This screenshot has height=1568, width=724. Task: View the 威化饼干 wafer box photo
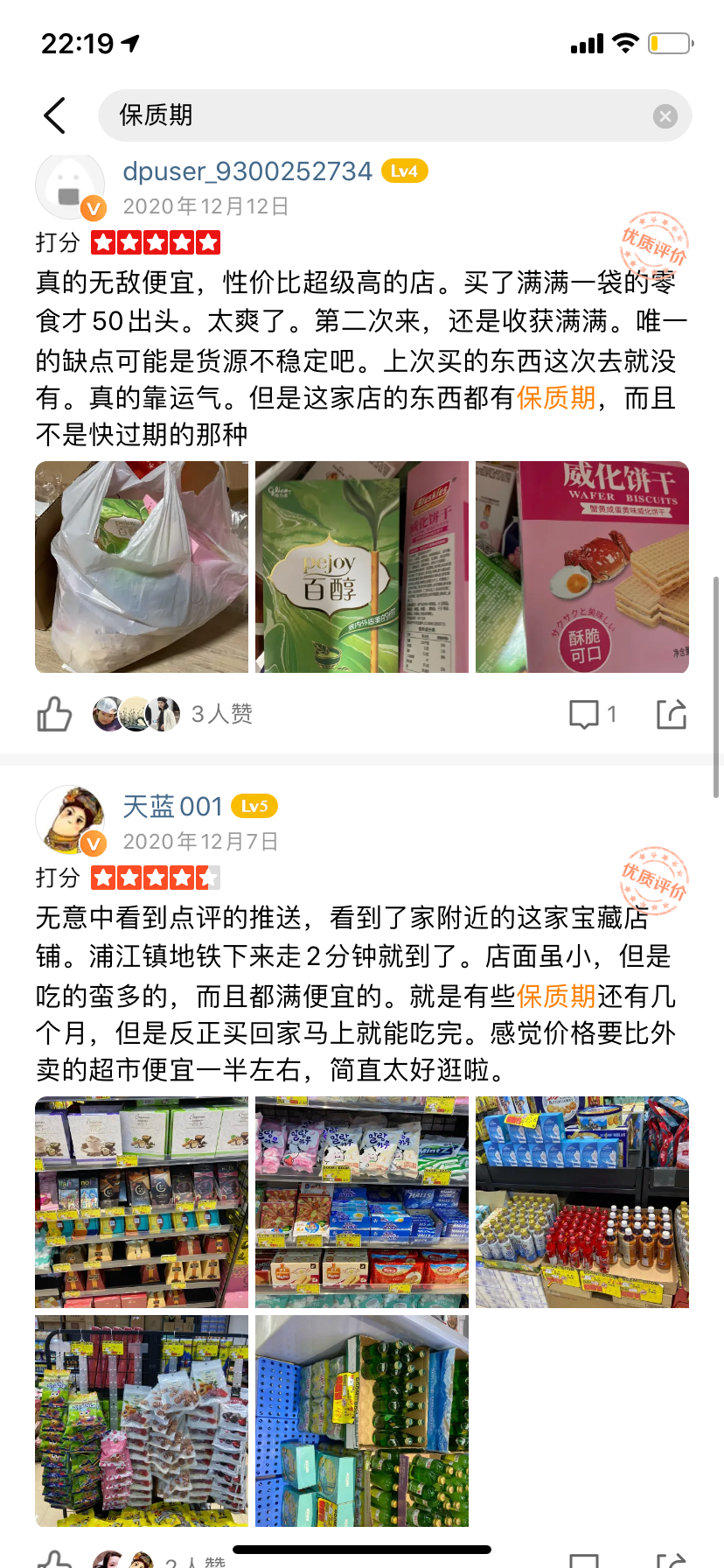coord(582,567)
